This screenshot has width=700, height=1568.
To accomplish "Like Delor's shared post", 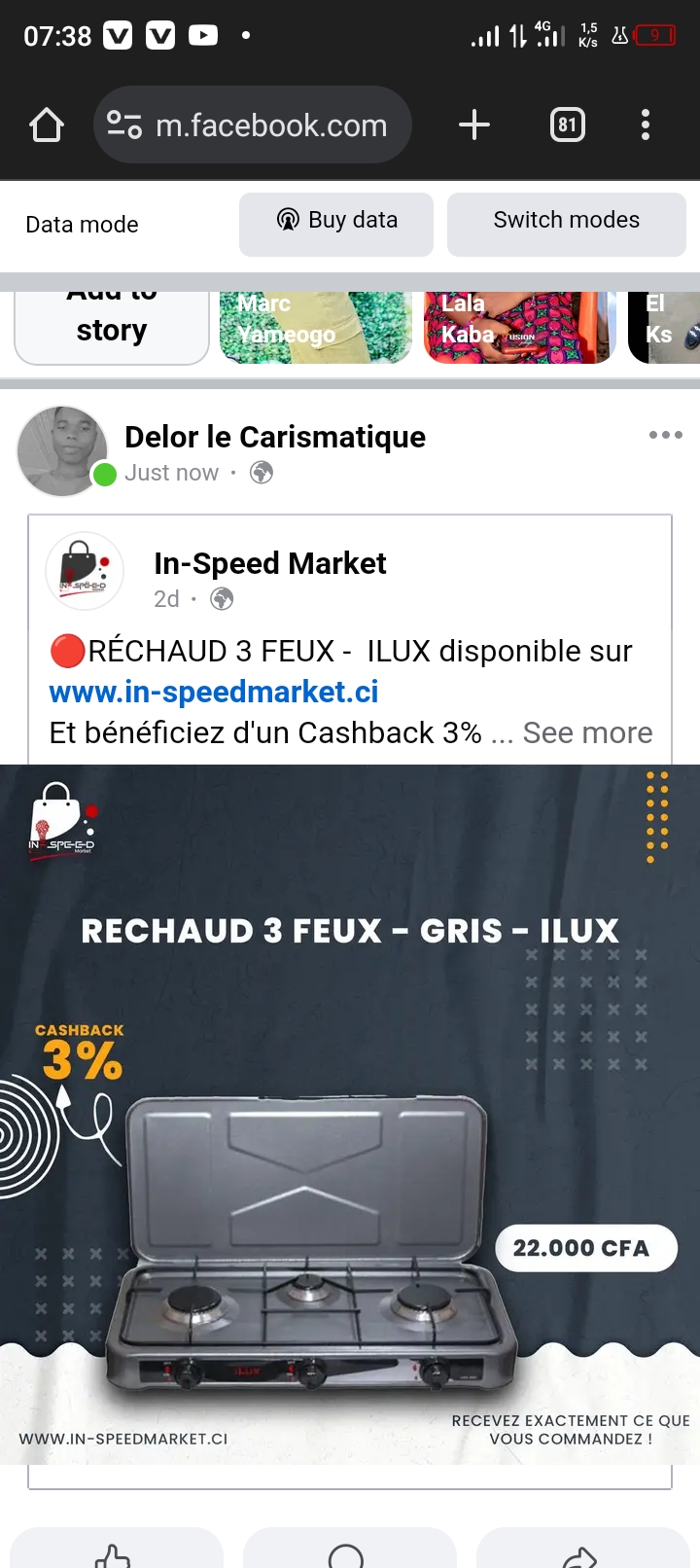I will [116, 1551].
